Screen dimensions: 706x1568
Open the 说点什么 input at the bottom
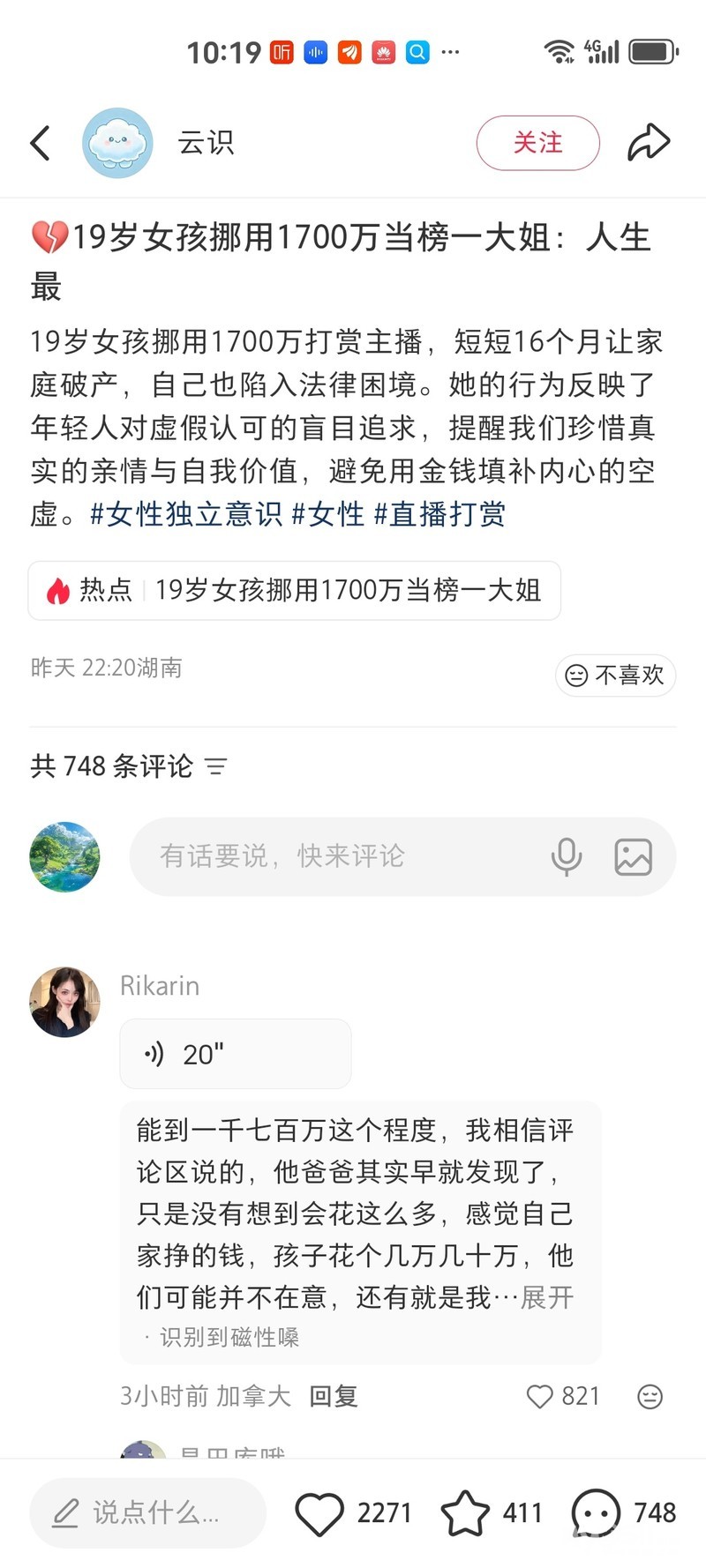(147, 1513)
